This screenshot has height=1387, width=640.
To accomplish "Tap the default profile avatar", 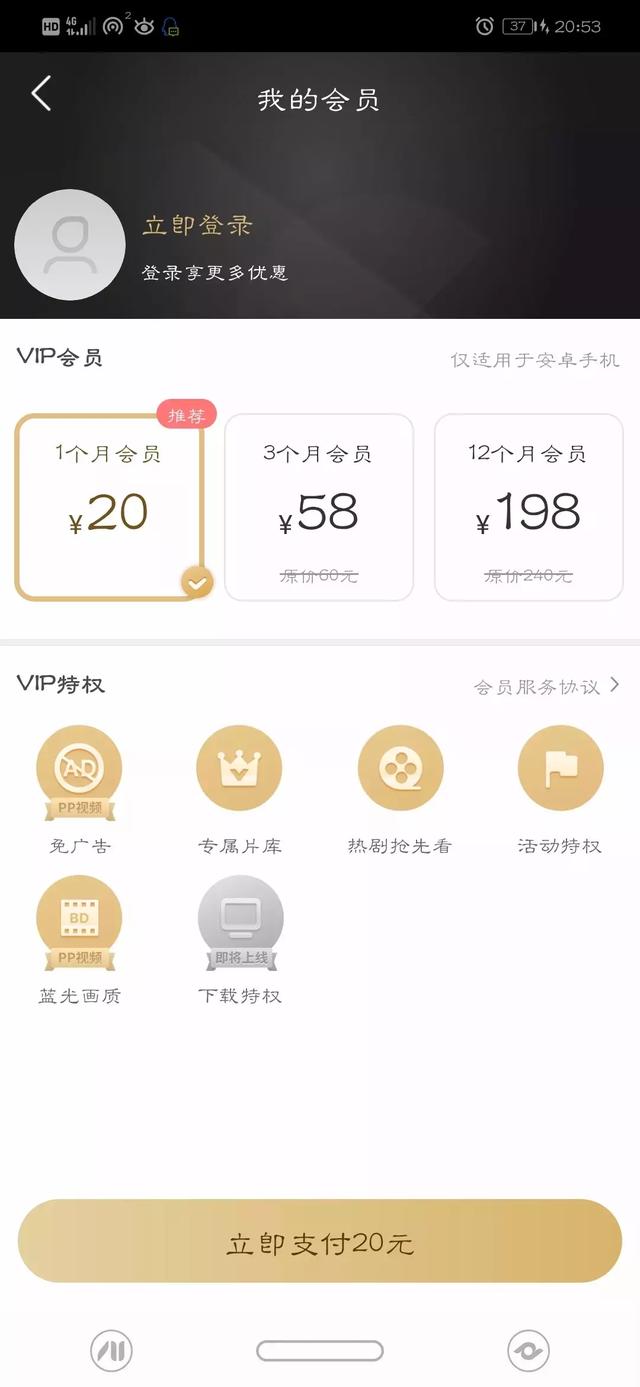I will coord(70,245).
